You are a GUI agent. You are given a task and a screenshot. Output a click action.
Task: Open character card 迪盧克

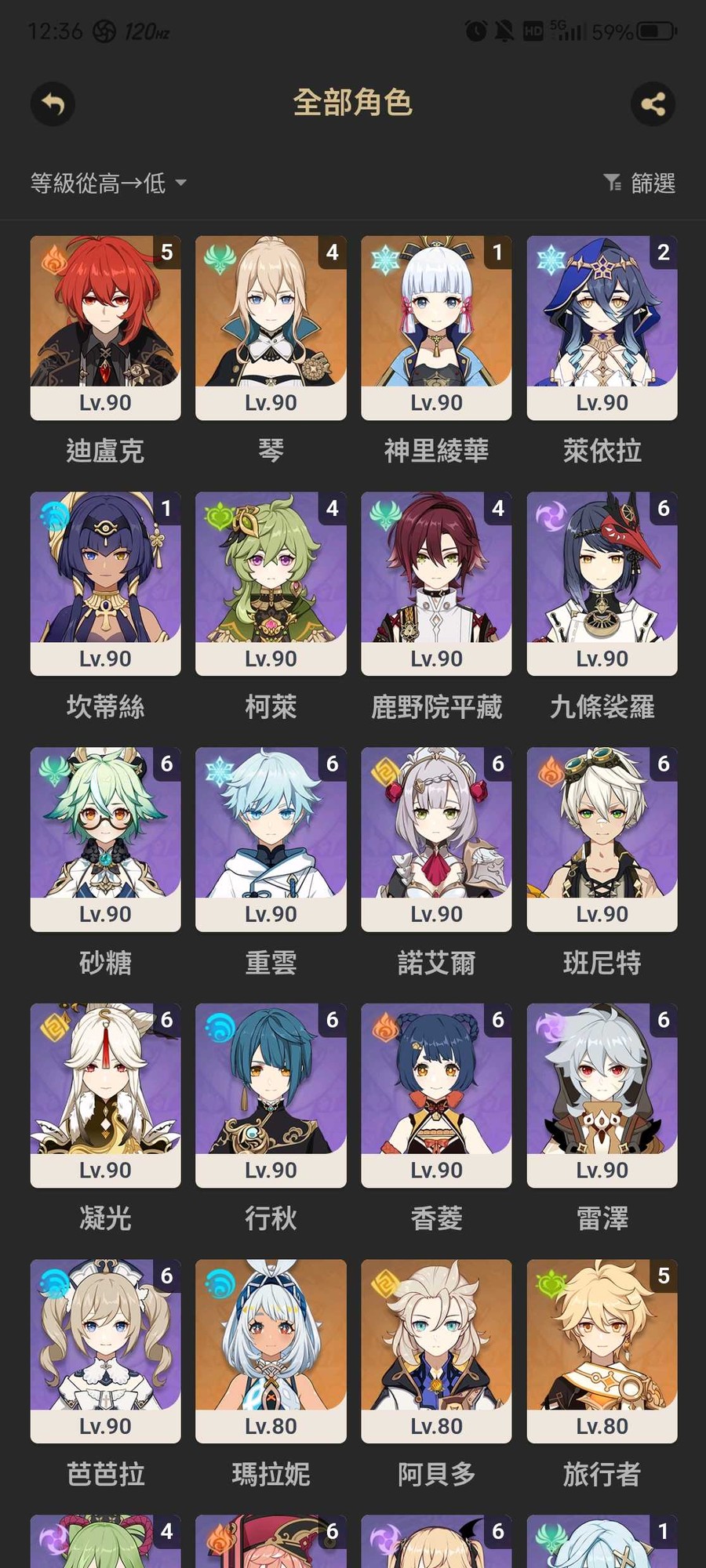(105, 328)
